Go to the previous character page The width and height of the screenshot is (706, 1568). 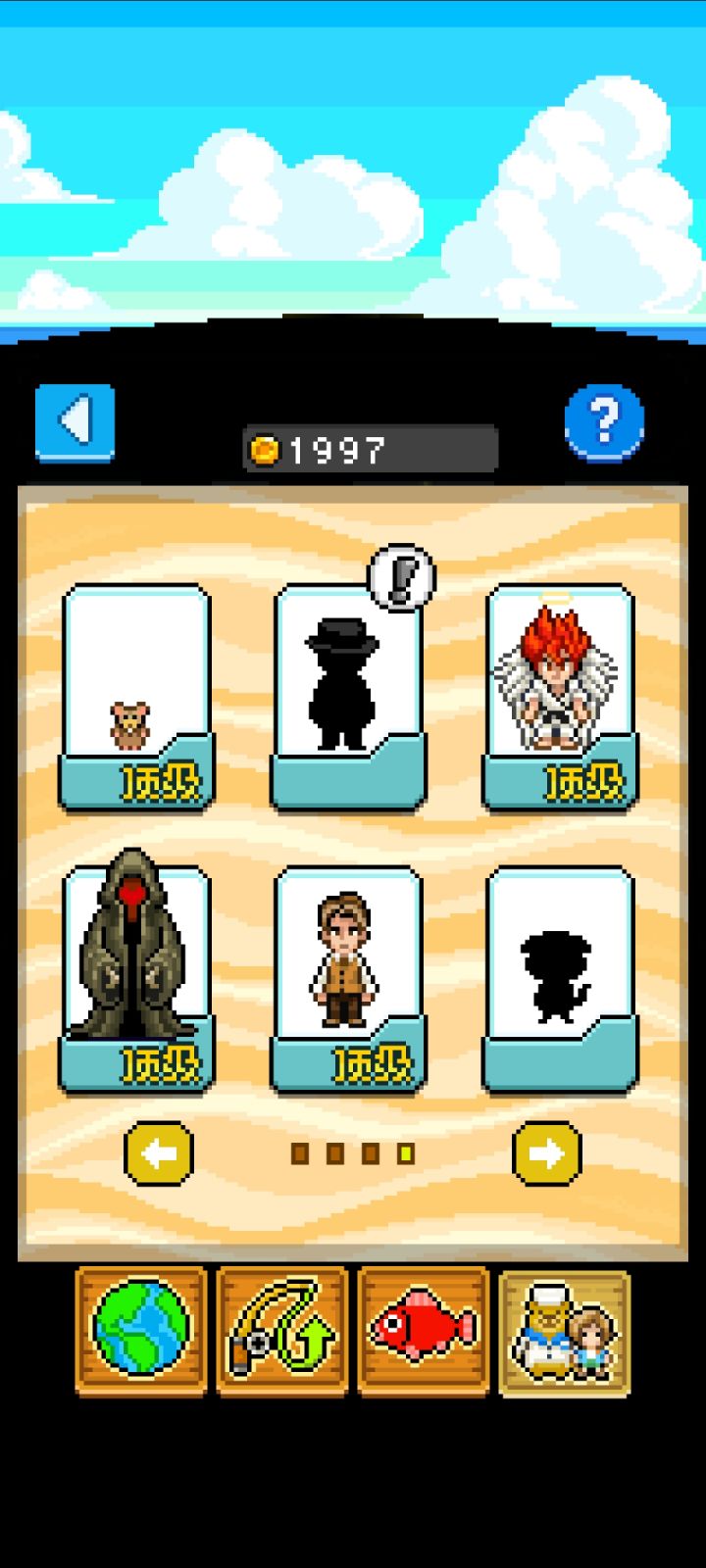click(161, 1153)
